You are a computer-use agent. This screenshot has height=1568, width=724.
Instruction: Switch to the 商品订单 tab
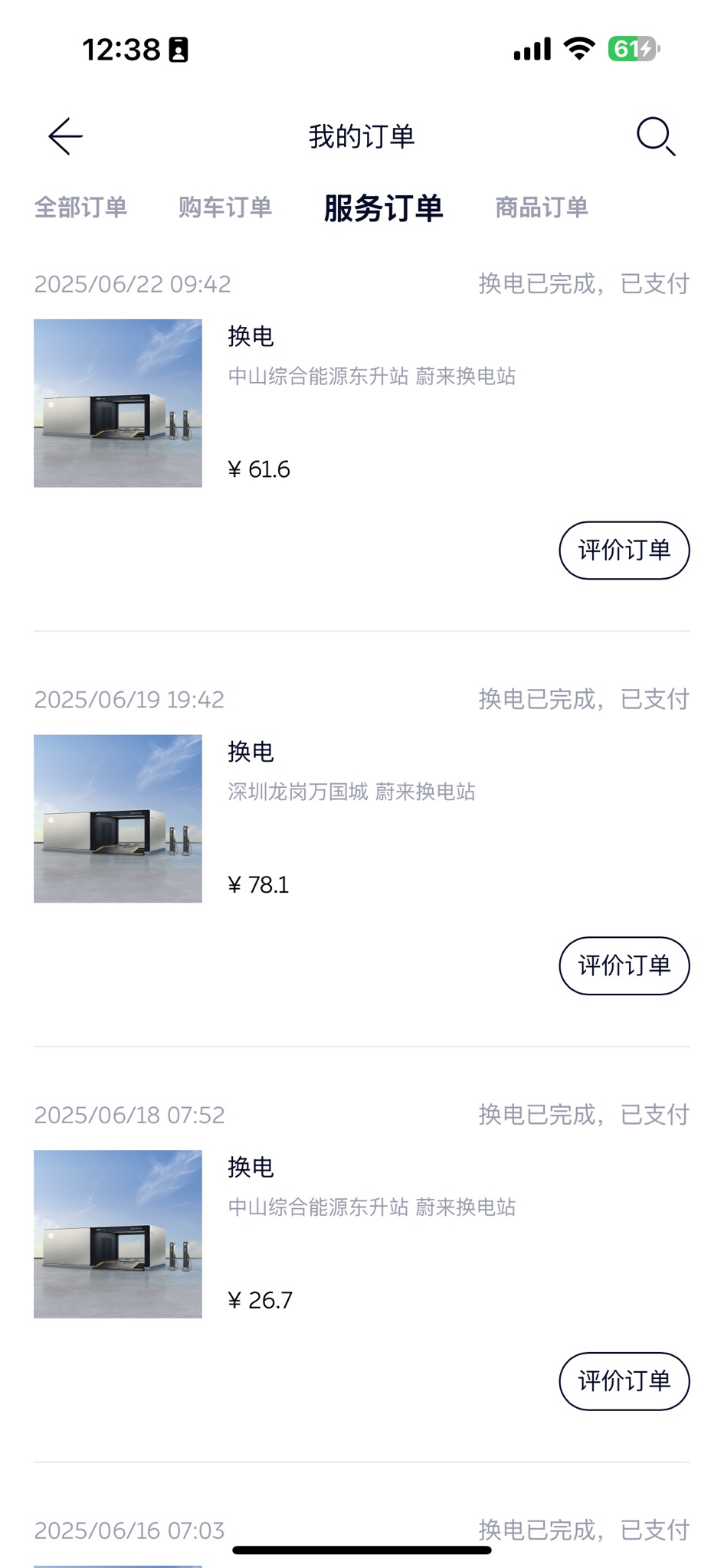[542, 207]
